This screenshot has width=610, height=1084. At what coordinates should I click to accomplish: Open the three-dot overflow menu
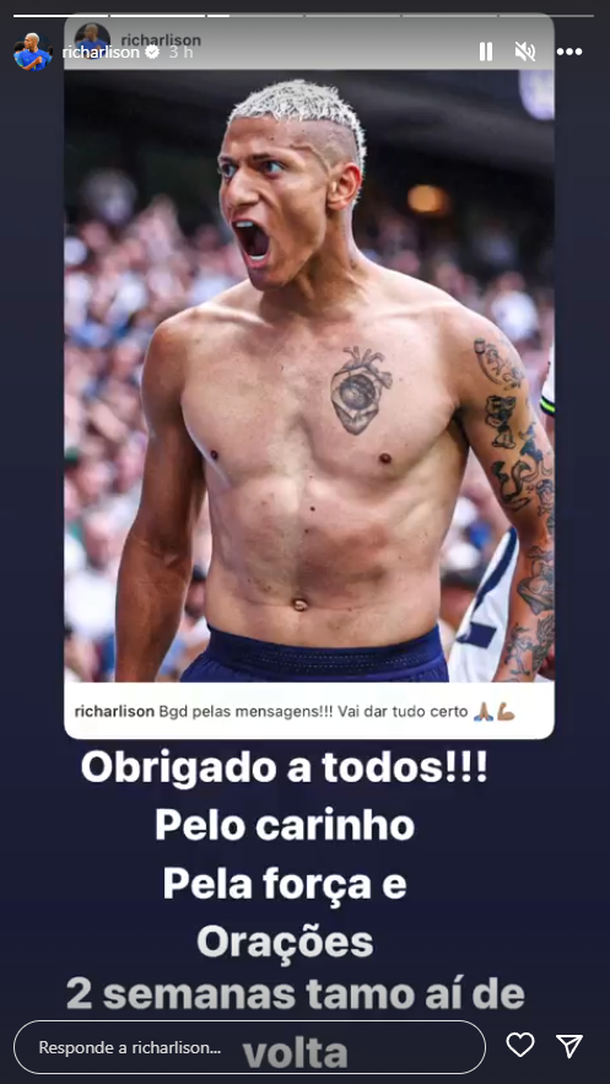tap(569, 52)
